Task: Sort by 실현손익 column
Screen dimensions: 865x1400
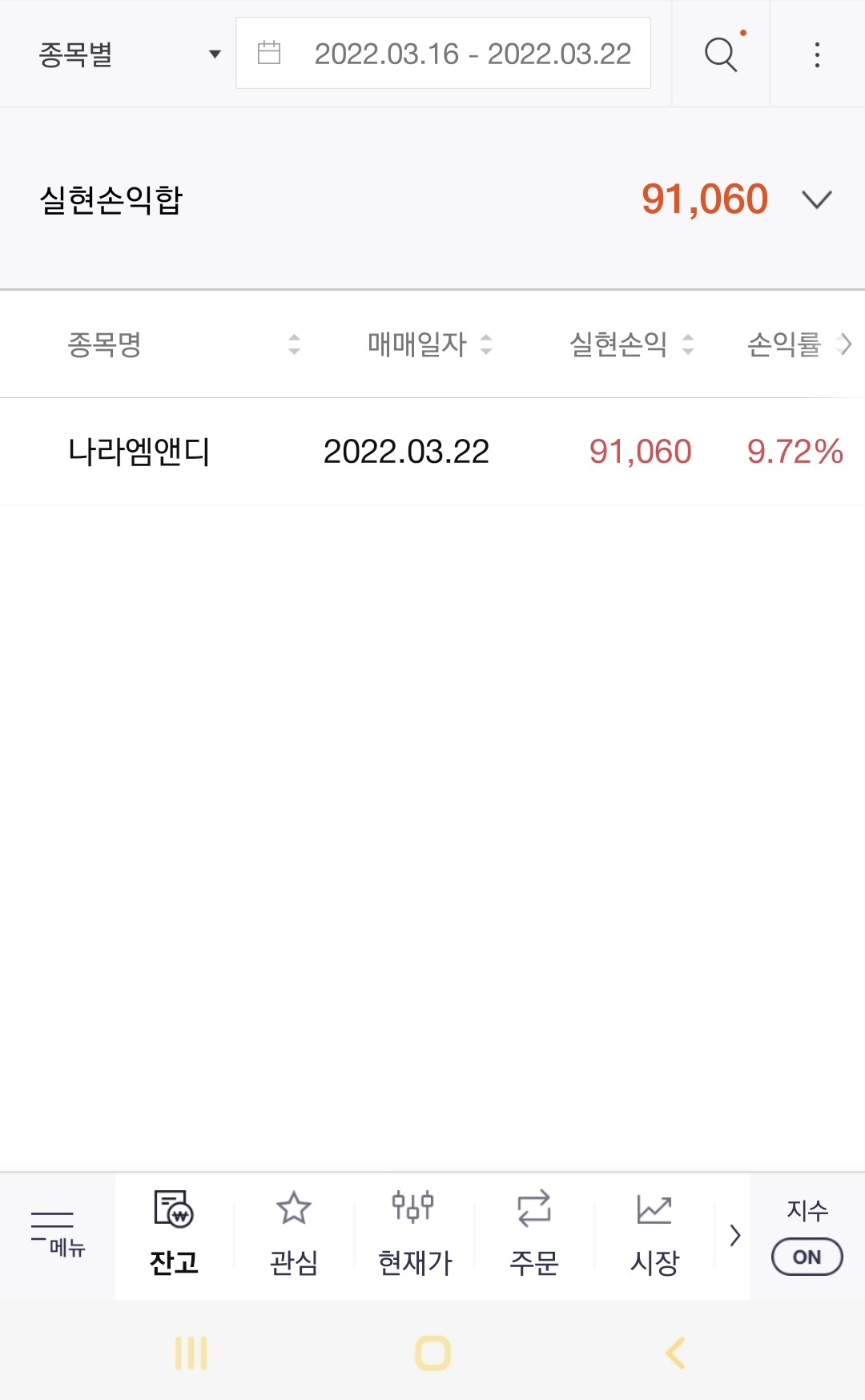Action: point(631,344)
